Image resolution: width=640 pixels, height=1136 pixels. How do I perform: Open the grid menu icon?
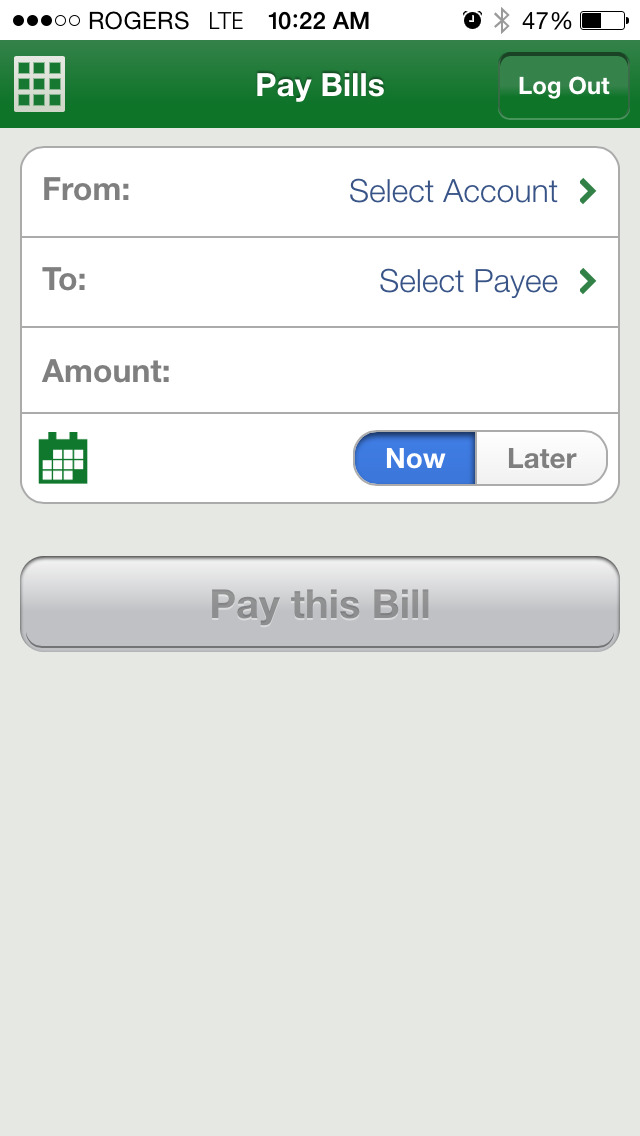pyautogui.click(x=39, y=84)
